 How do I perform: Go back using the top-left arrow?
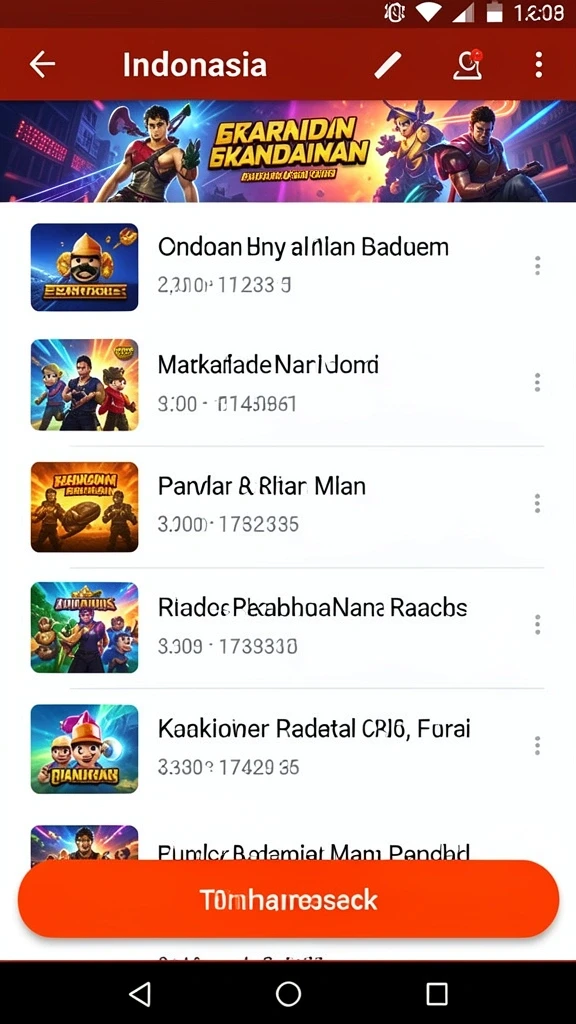[42, 65]
